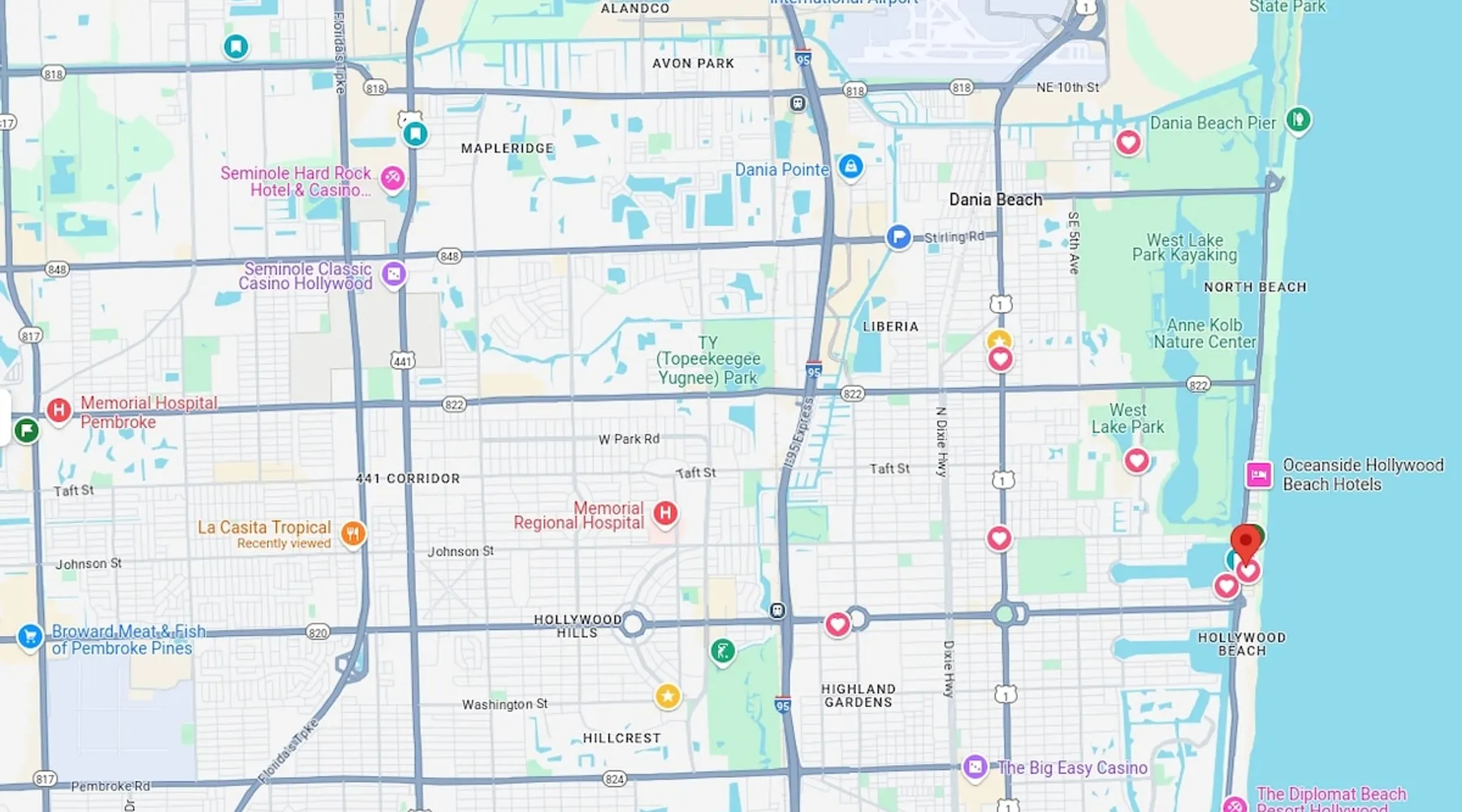Open Dania Beach Pier marker

1298,121
